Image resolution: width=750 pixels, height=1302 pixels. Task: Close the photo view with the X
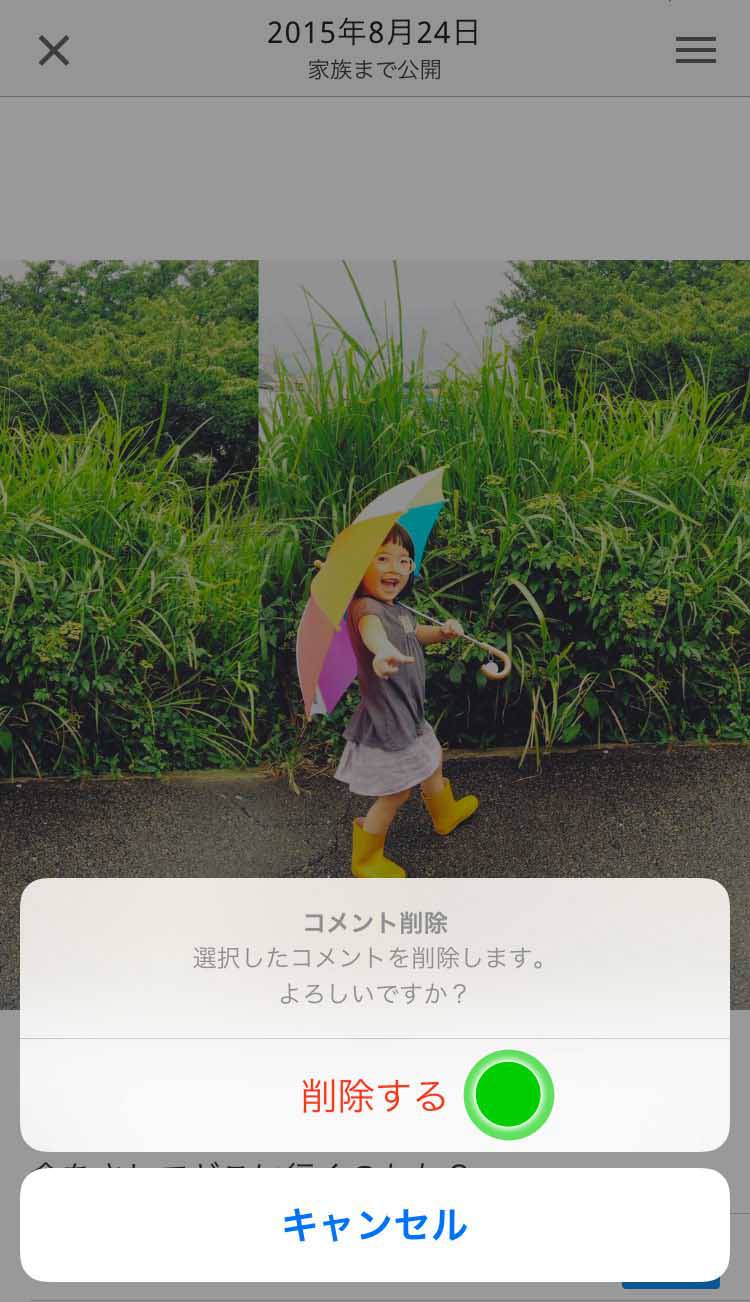point(54,50)
